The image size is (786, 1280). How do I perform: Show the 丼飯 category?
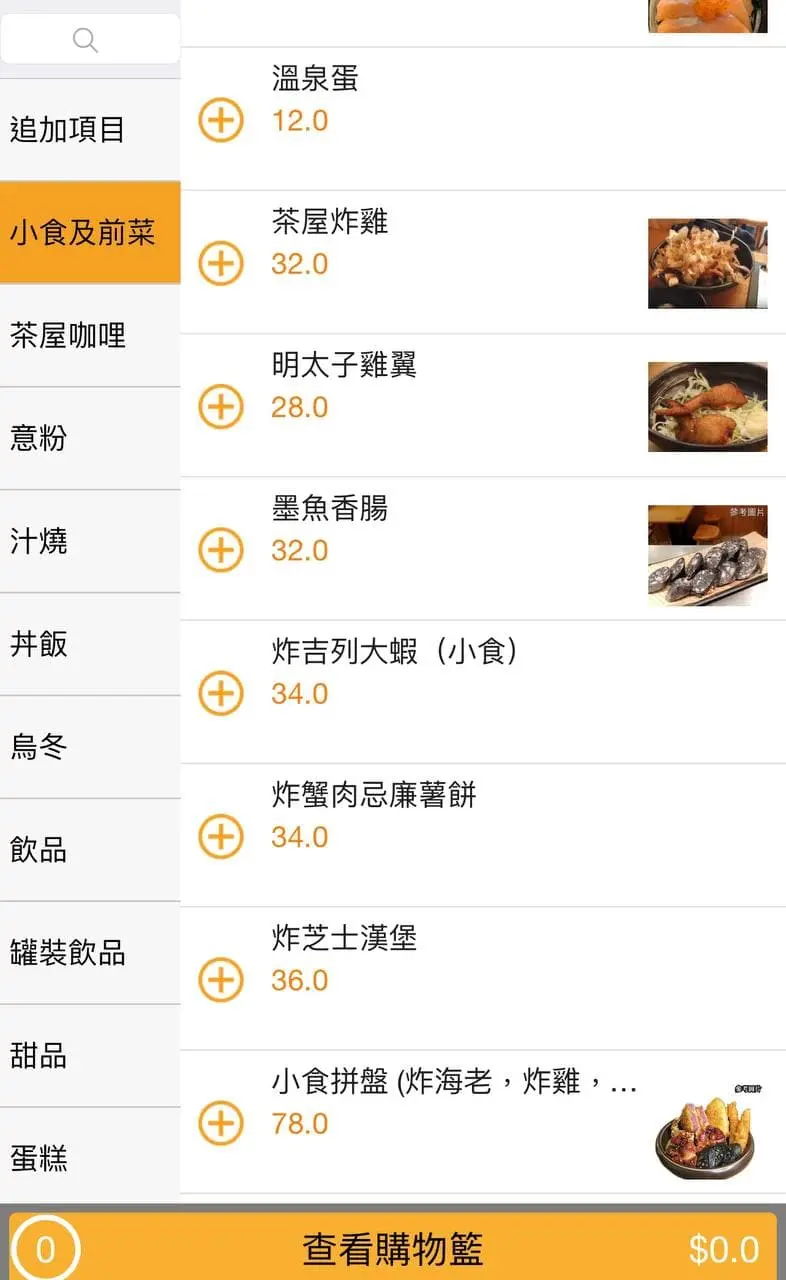[90, 644]
